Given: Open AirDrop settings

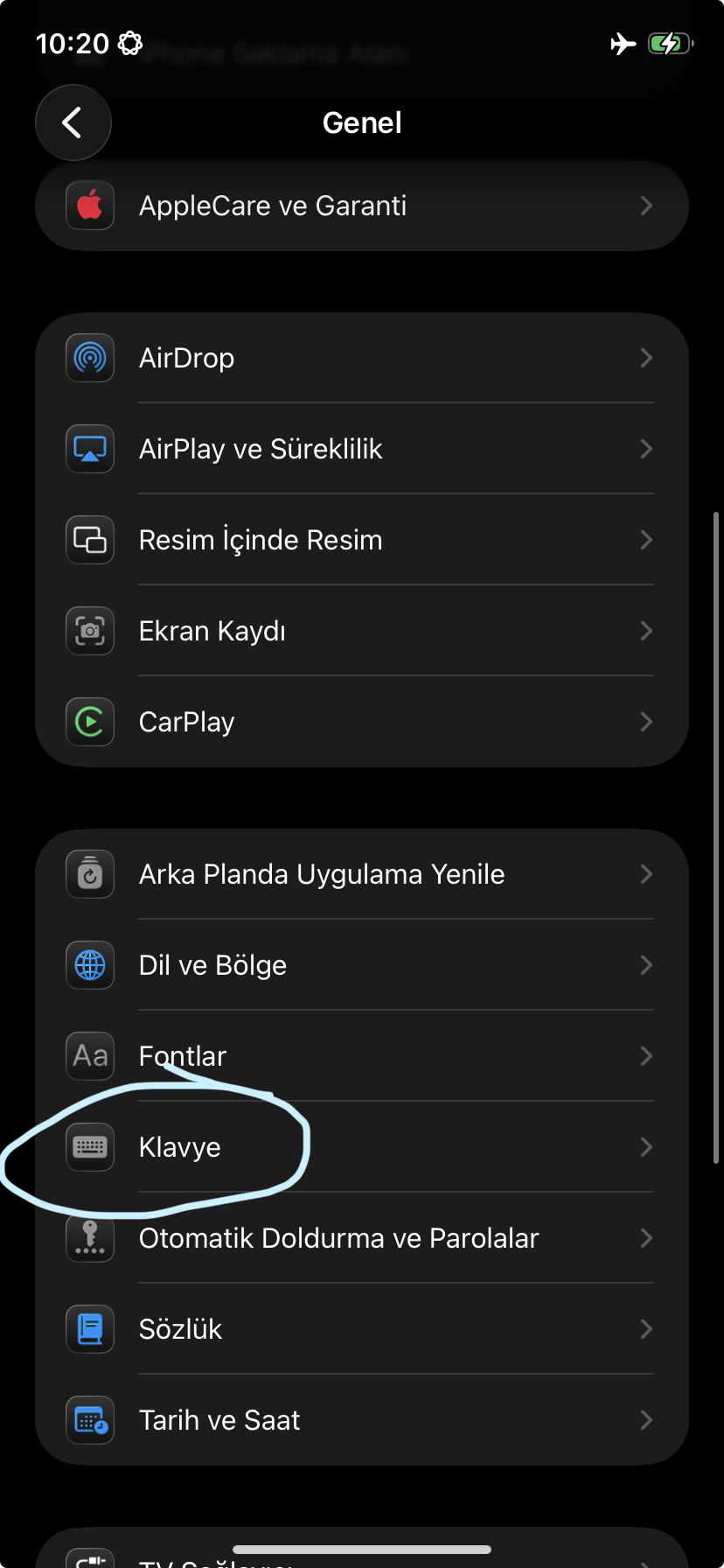Looking at the screenshot, I should 362,358.
